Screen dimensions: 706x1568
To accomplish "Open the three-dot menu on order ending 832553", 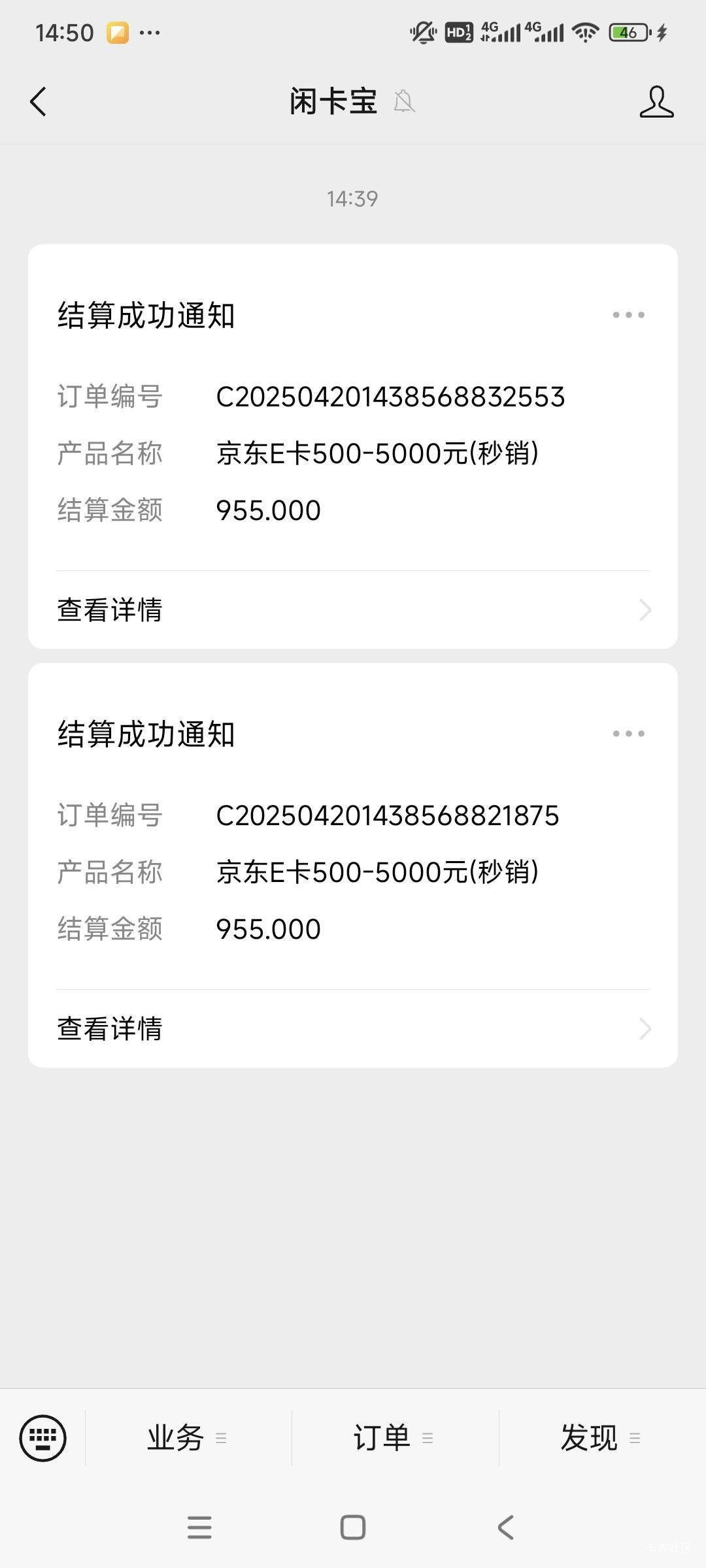I will 628,315.
